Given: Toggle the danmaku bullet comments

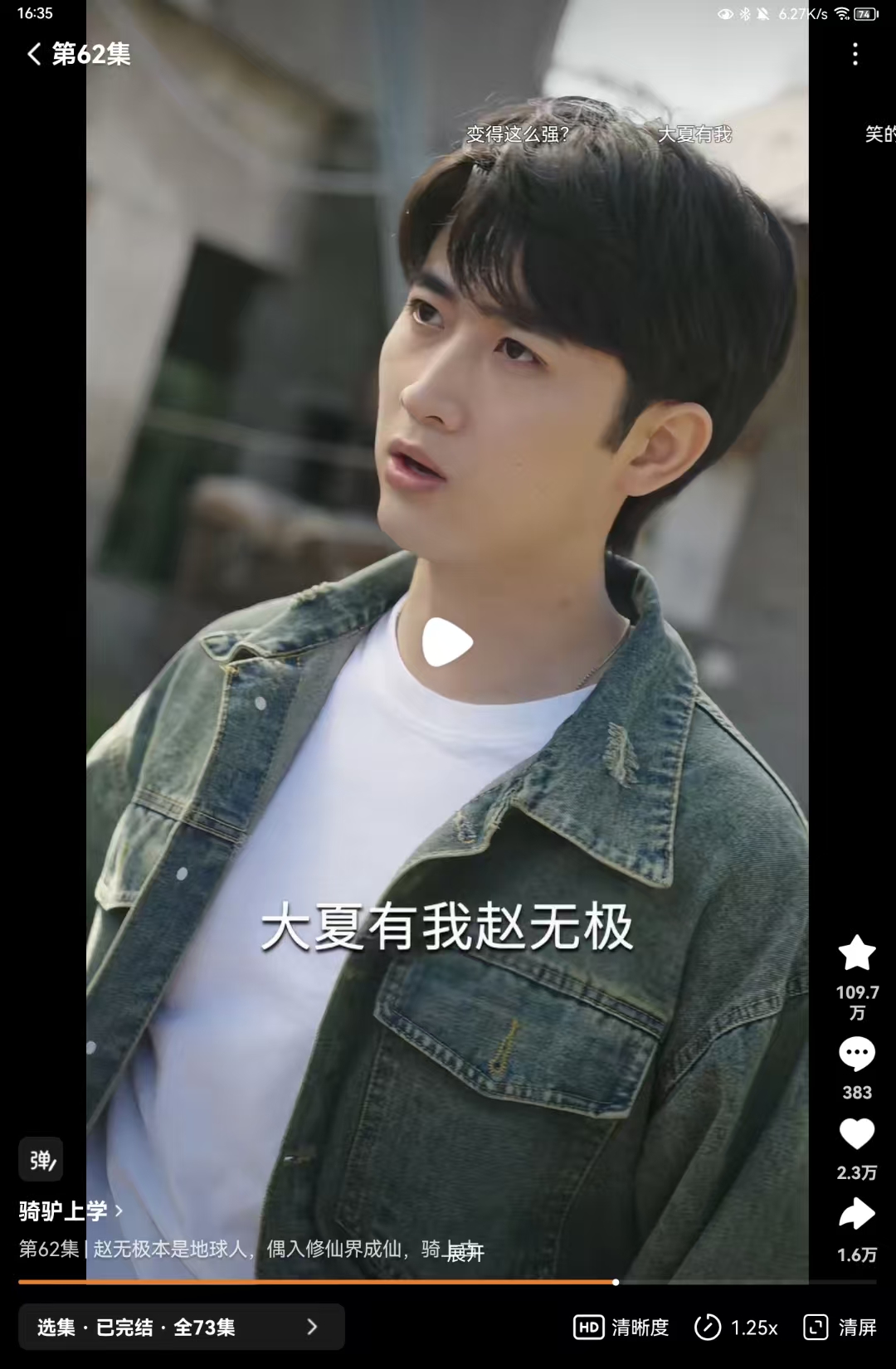Looking at the screenshot, I should pyautogui.click(x=41, y=1159).
